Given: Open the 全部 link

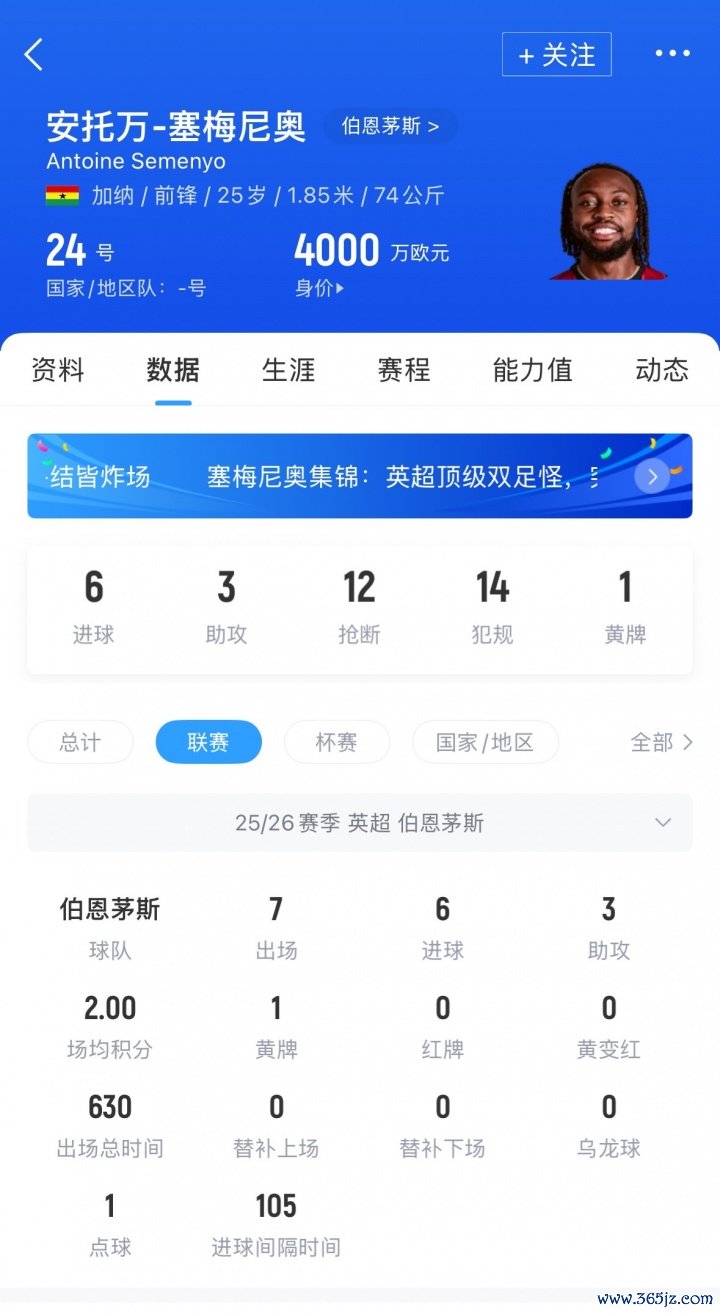Looking at the screenshot, I should [661, 742].
